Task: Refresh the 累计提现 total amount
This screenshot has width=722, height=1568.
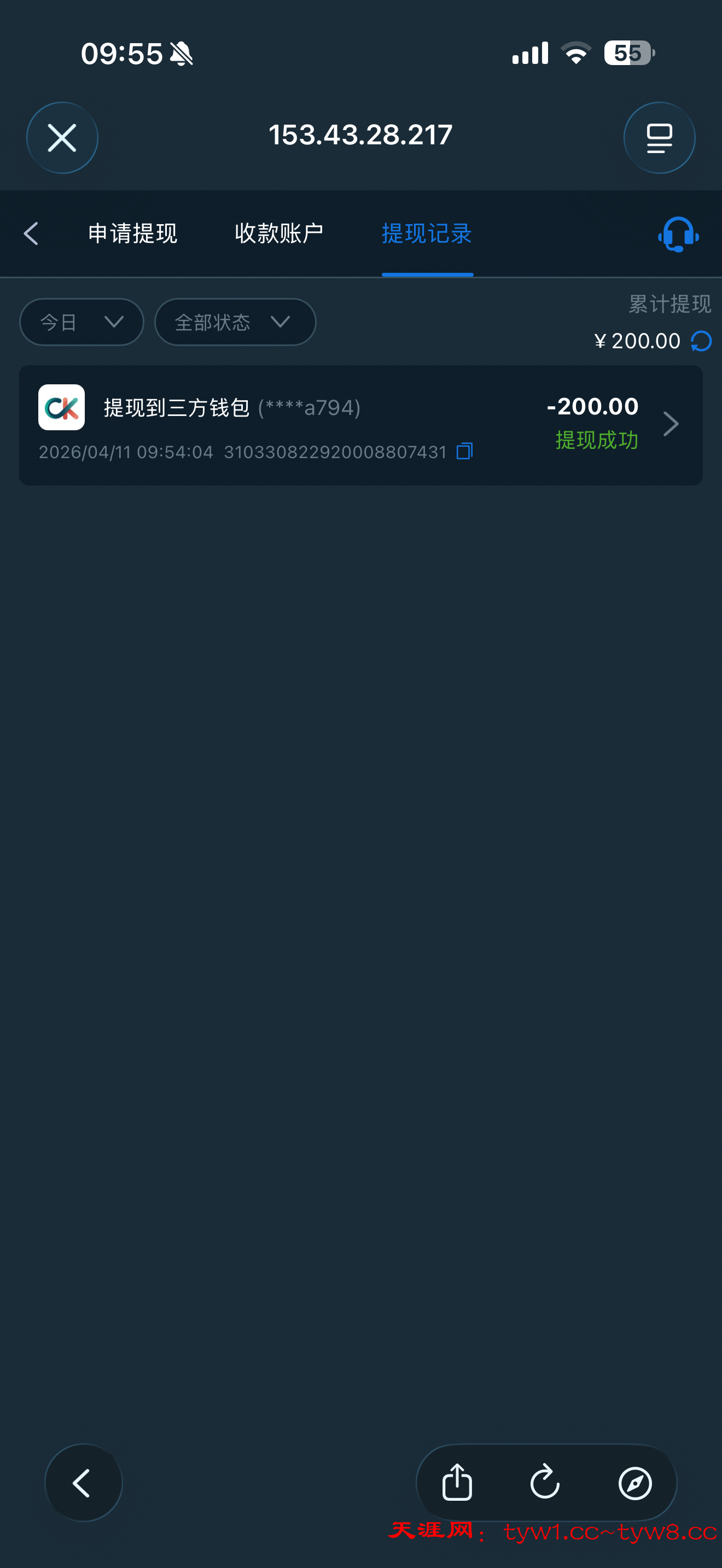Action: (701, 342)
